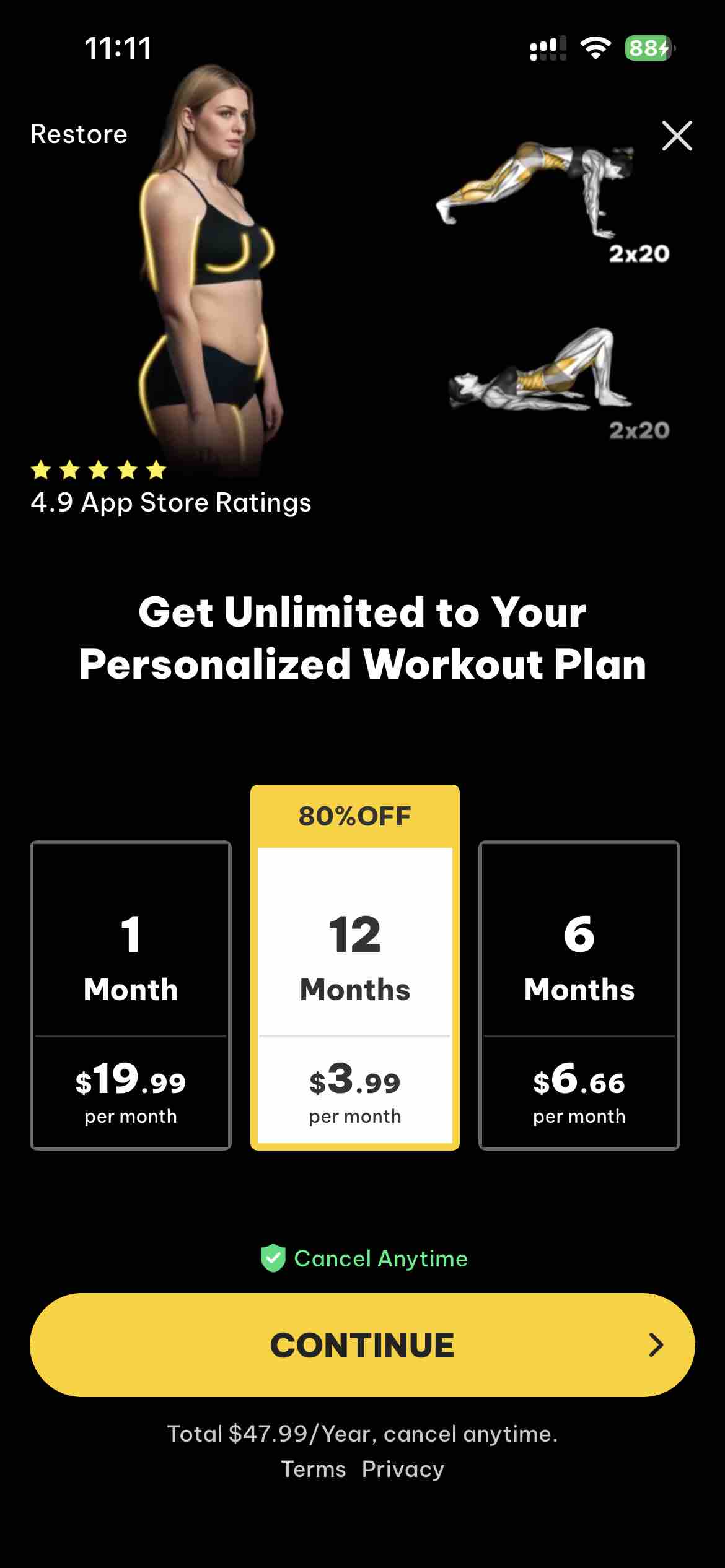Viewport: 725px width, 1568px height.
Task: Tap Restore to recover previous purchases
Action: (x=79, y=133)
